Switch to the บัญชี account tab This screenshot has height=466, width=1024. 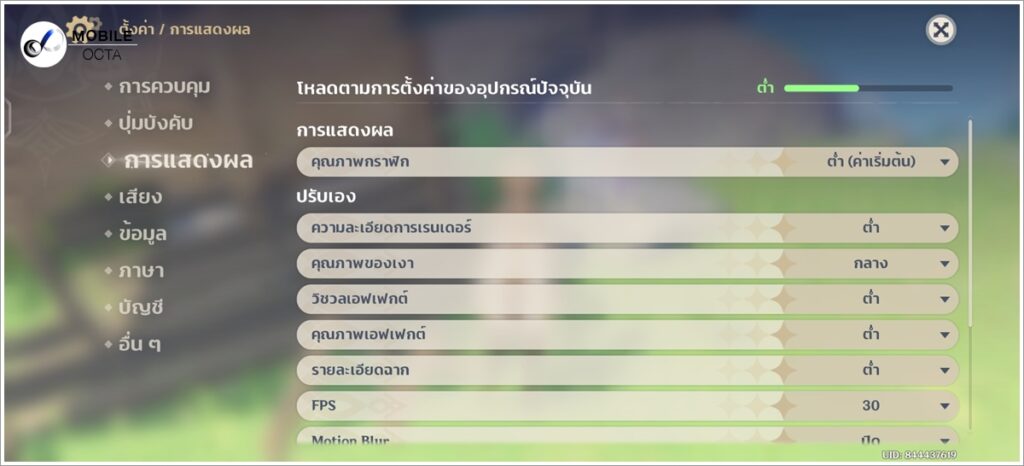click(x=140, y=307)
